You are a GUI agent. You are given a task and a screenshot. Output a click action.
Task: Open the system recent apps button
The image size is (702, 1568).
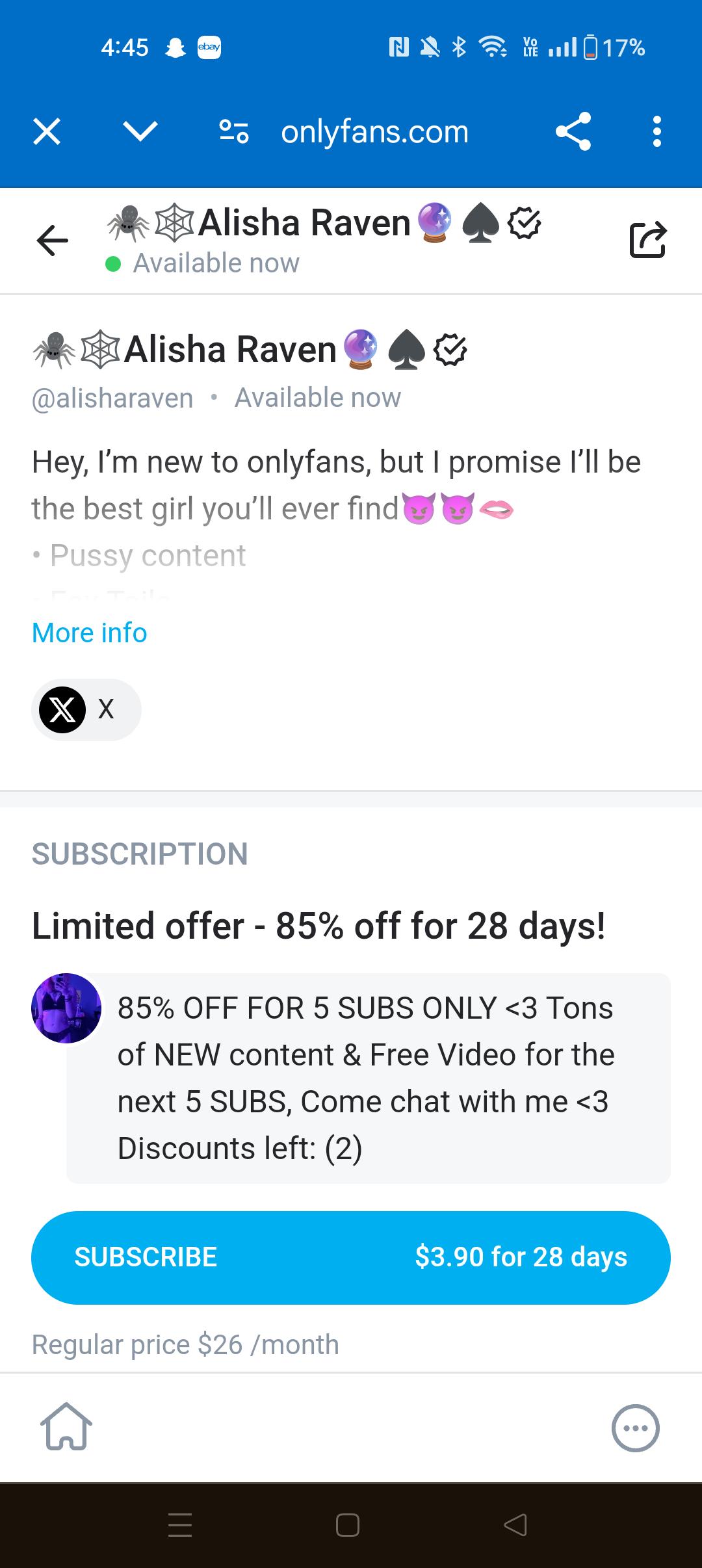(180, 1525)
